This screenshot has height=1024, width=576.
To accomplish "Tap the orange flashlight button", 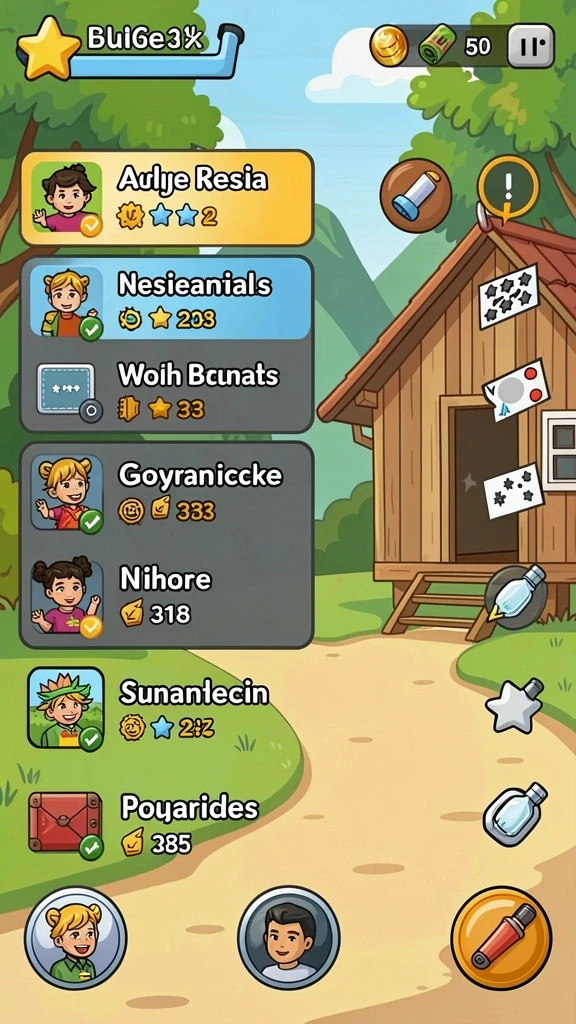I will click(x=502, y=938).
